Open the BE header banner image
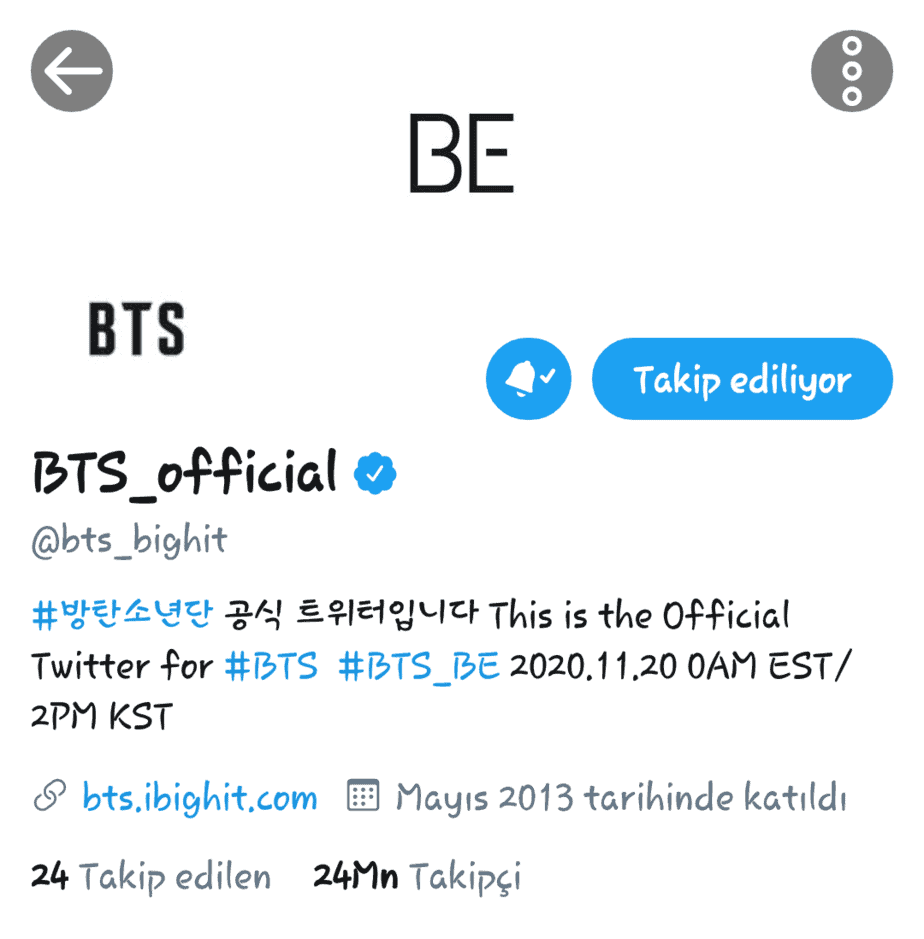Image resolution: width=924 pixels, height=939 pixels. [x=461, y=153]
